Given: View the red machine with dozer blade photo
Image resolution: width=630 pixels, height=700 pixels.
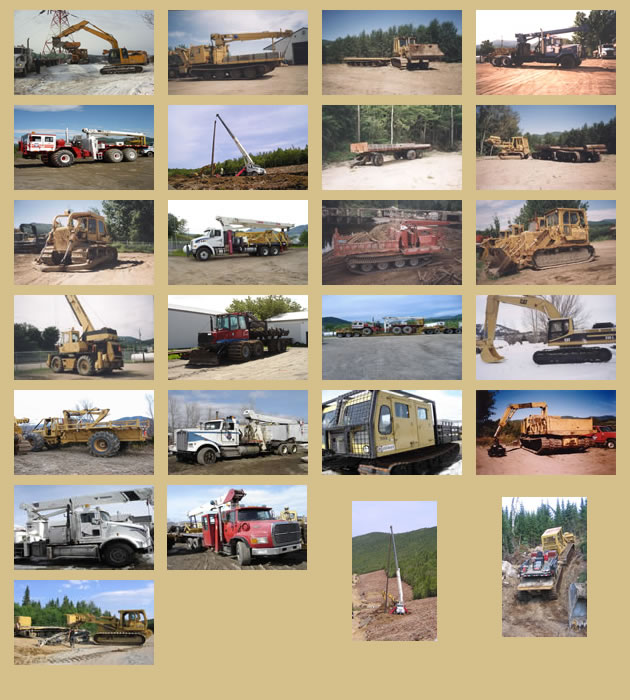Looking at the screenshot, I should click(x=238, y=337).
